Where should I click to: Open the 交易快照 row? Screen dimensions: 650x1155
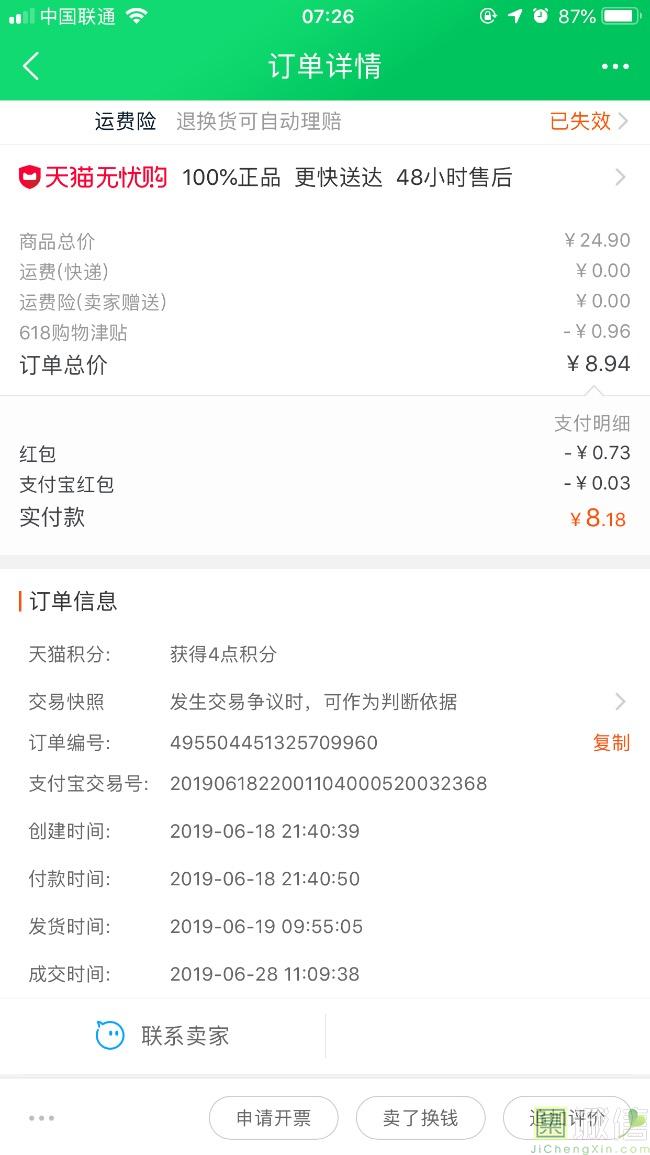coord(325,702)
